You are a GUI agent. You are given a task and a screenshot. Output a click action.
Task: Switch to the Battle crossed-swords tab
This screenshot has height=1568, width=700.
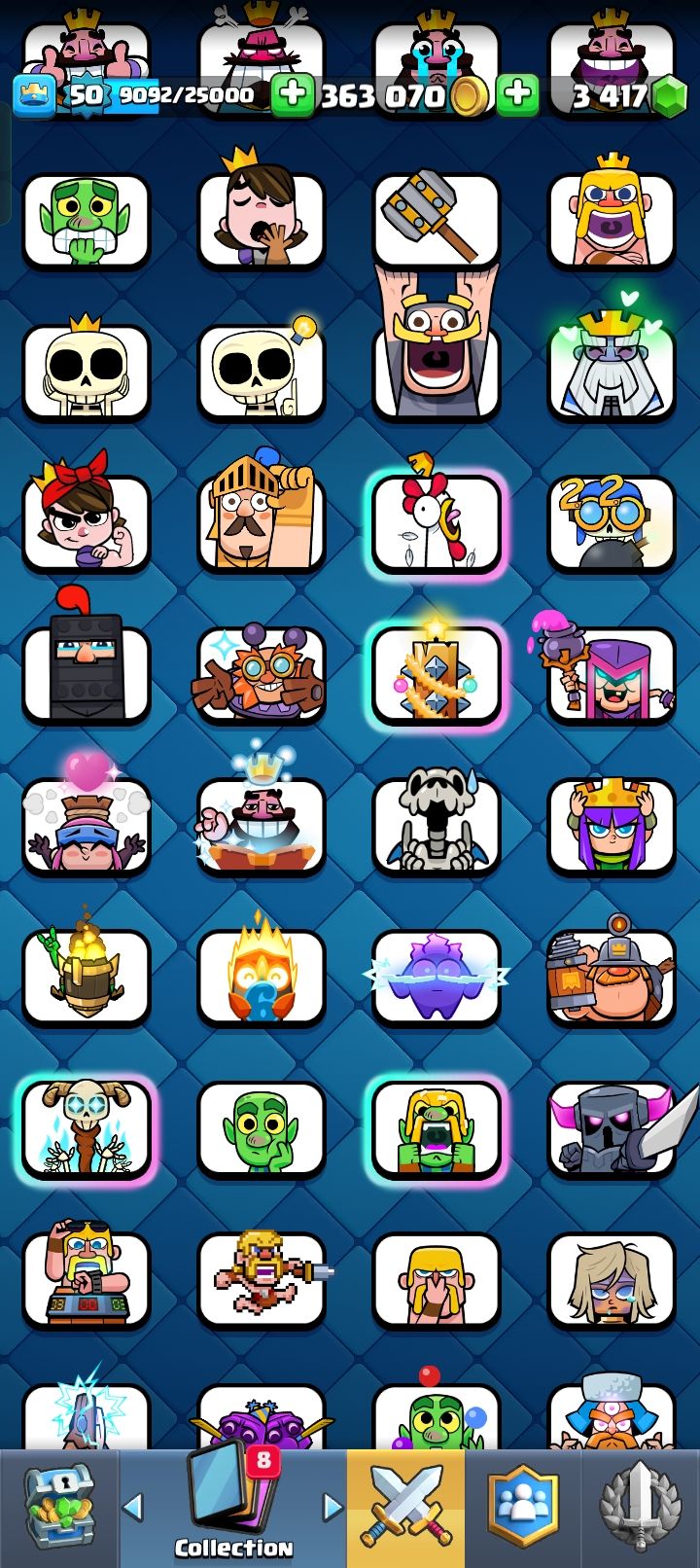click(x=406, y=1508)
